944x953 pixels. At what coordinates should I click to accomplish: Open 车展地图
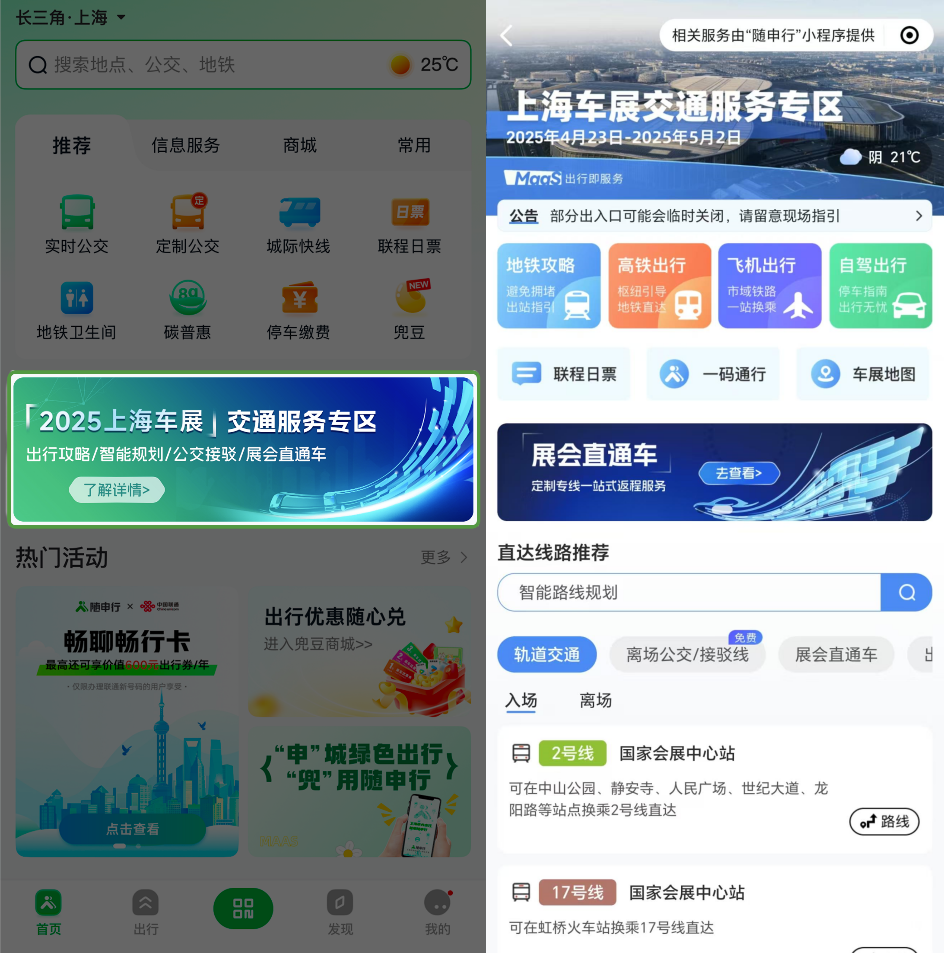pyautogui.click(x=862, y=374)
